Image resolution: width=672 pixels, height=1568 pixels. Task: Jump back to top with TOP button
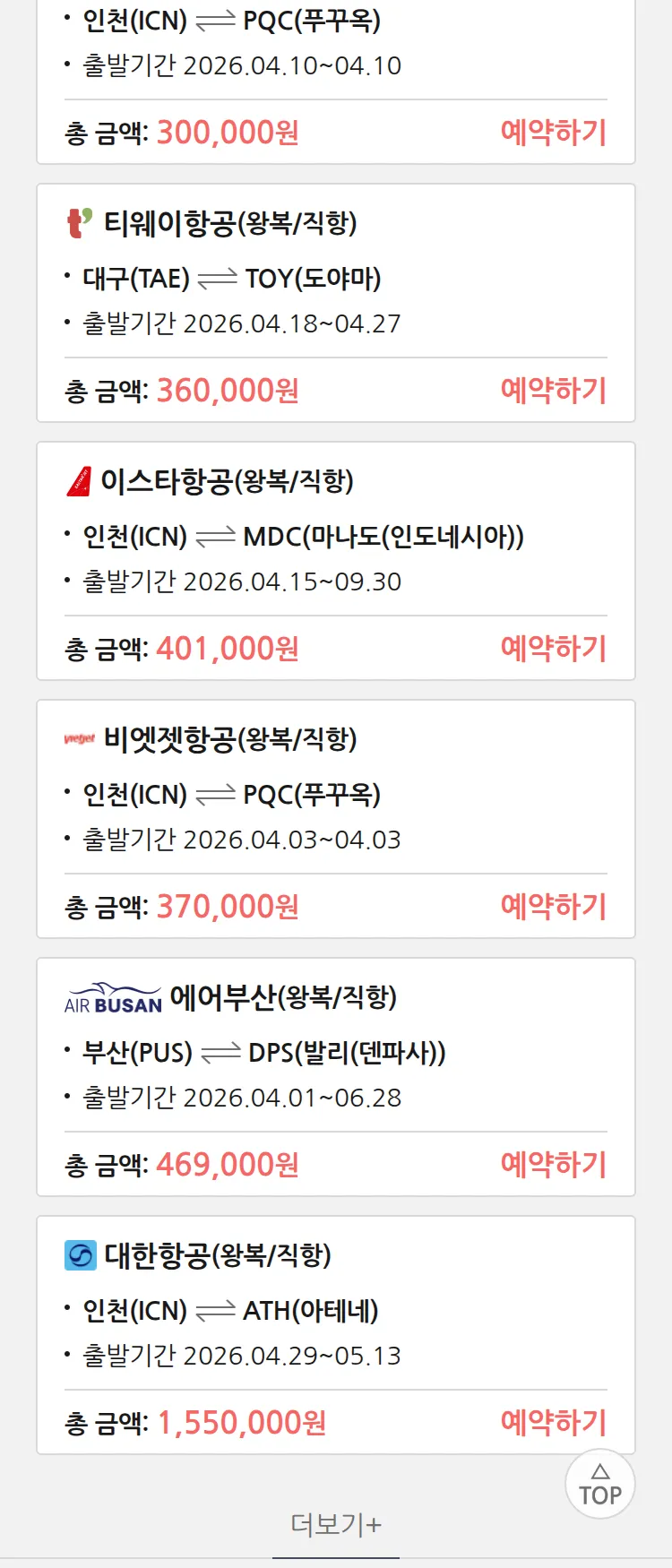(x=599, y=1485)
